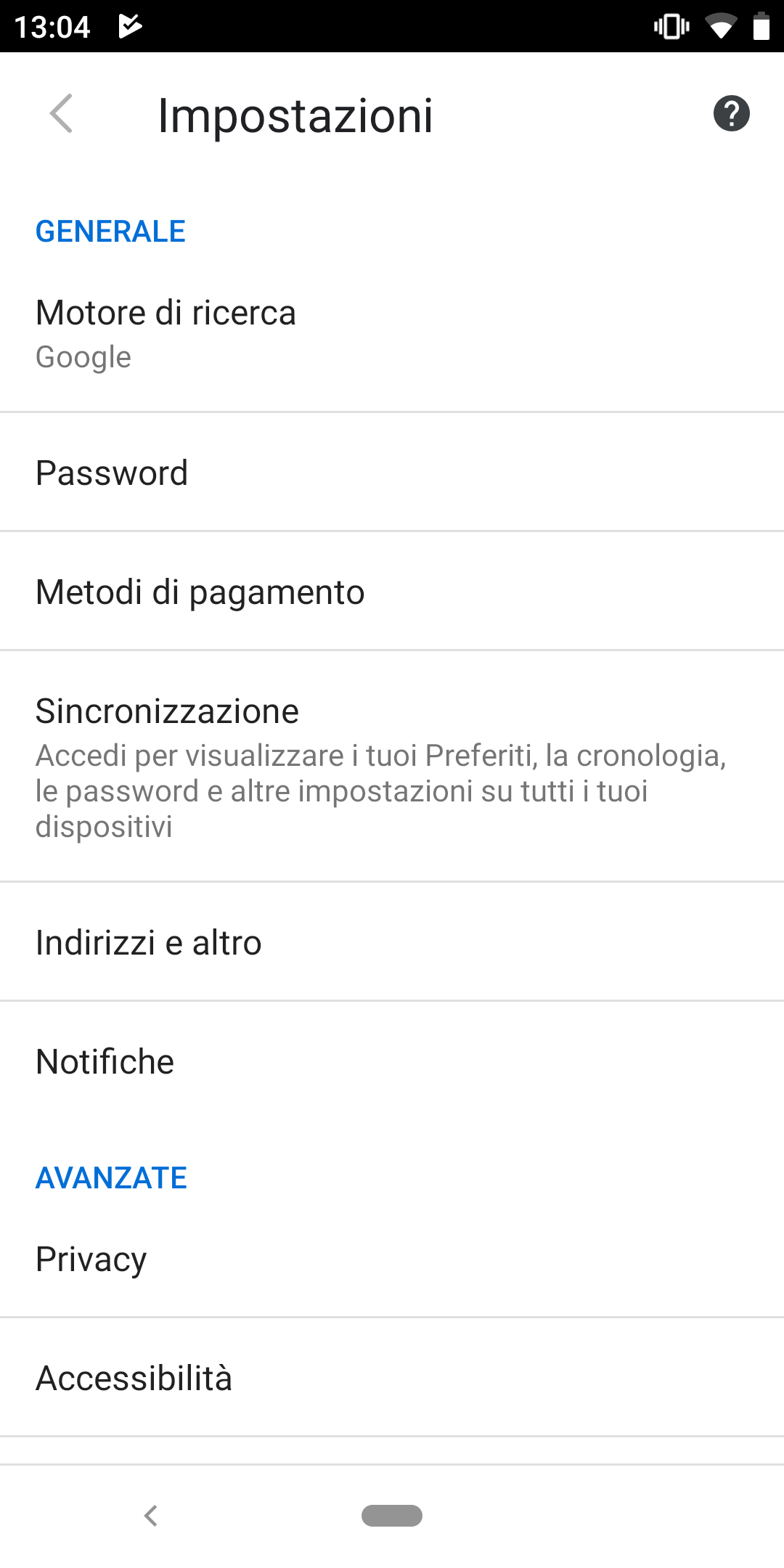Image resolution: width=784 pixels, height=1568 pixels.
Task: Open Motore di ricerca setting
Action: click(392, 334)
